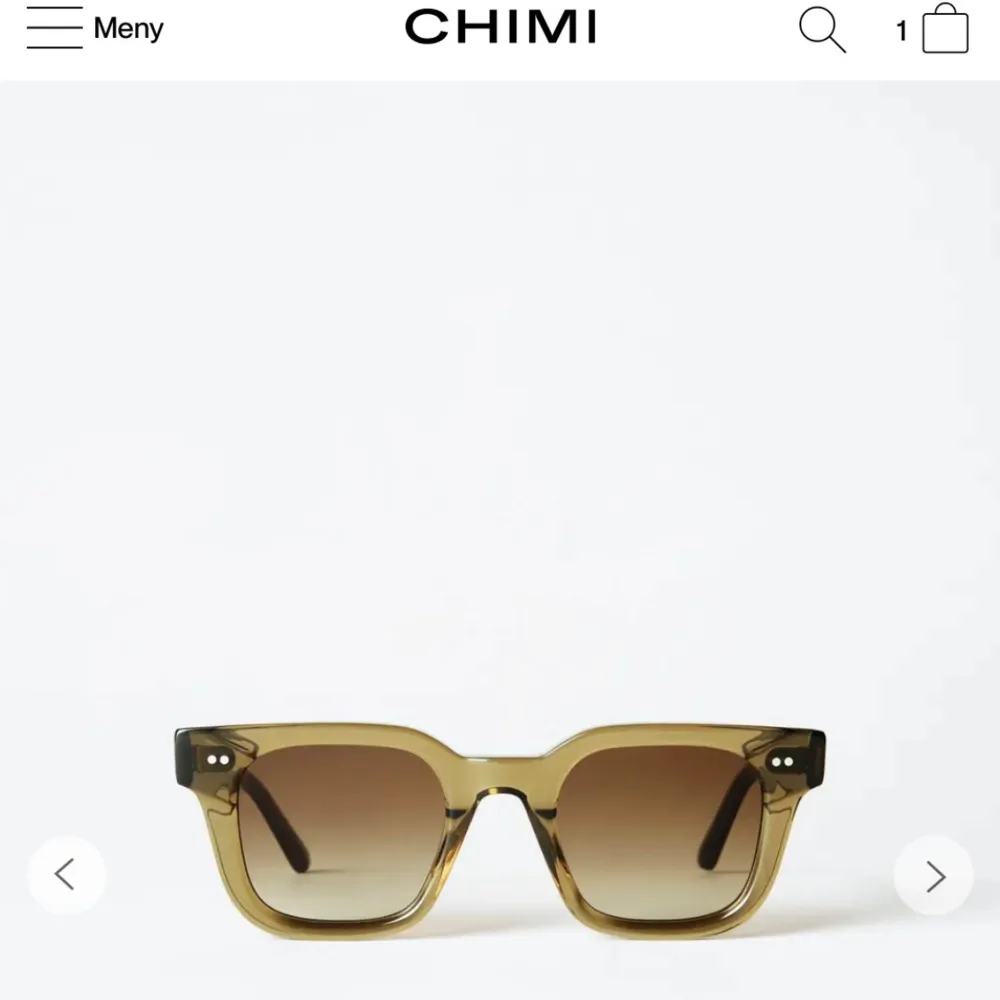
Task: Show the previous product image
Action: 66,876
